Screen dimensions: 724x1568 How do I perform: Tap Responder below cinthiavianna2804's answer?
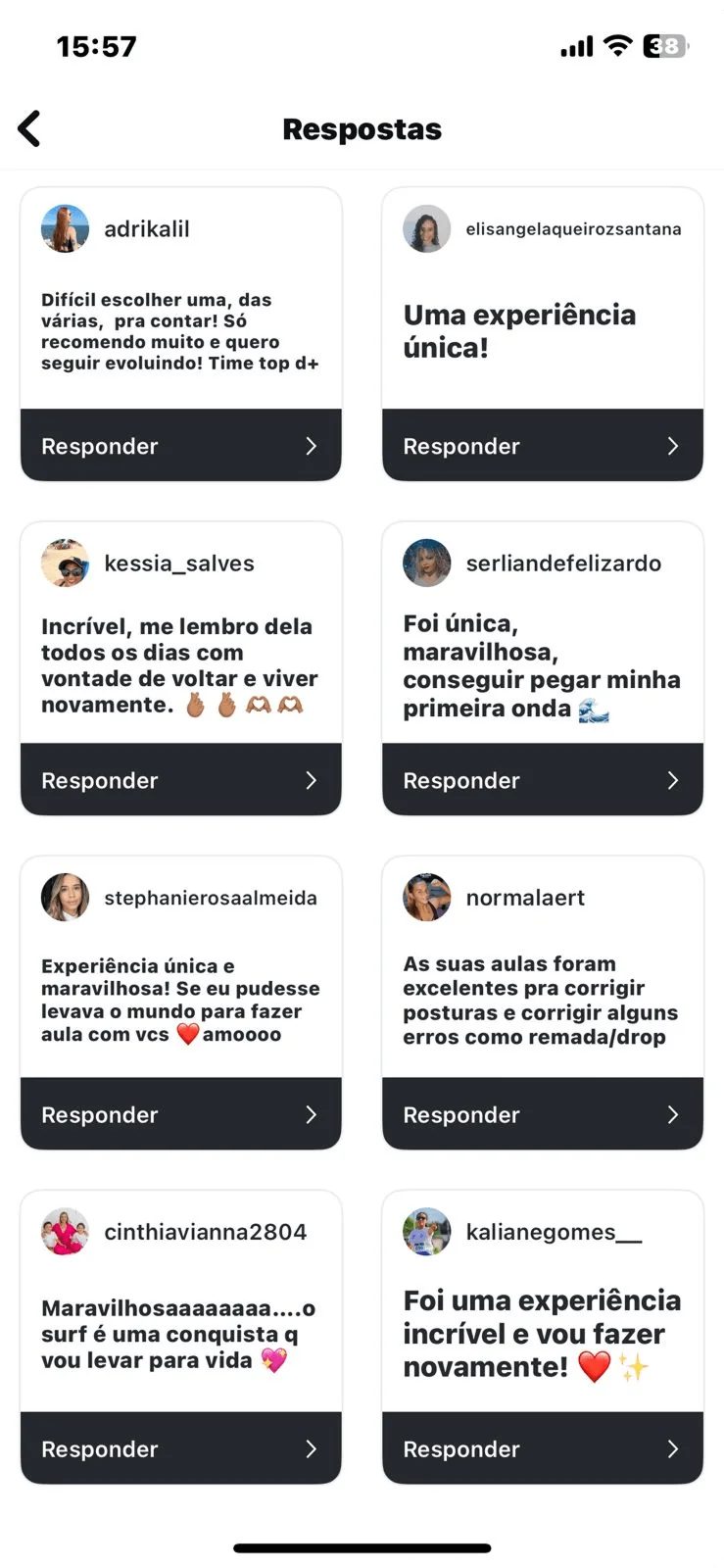180,1448
